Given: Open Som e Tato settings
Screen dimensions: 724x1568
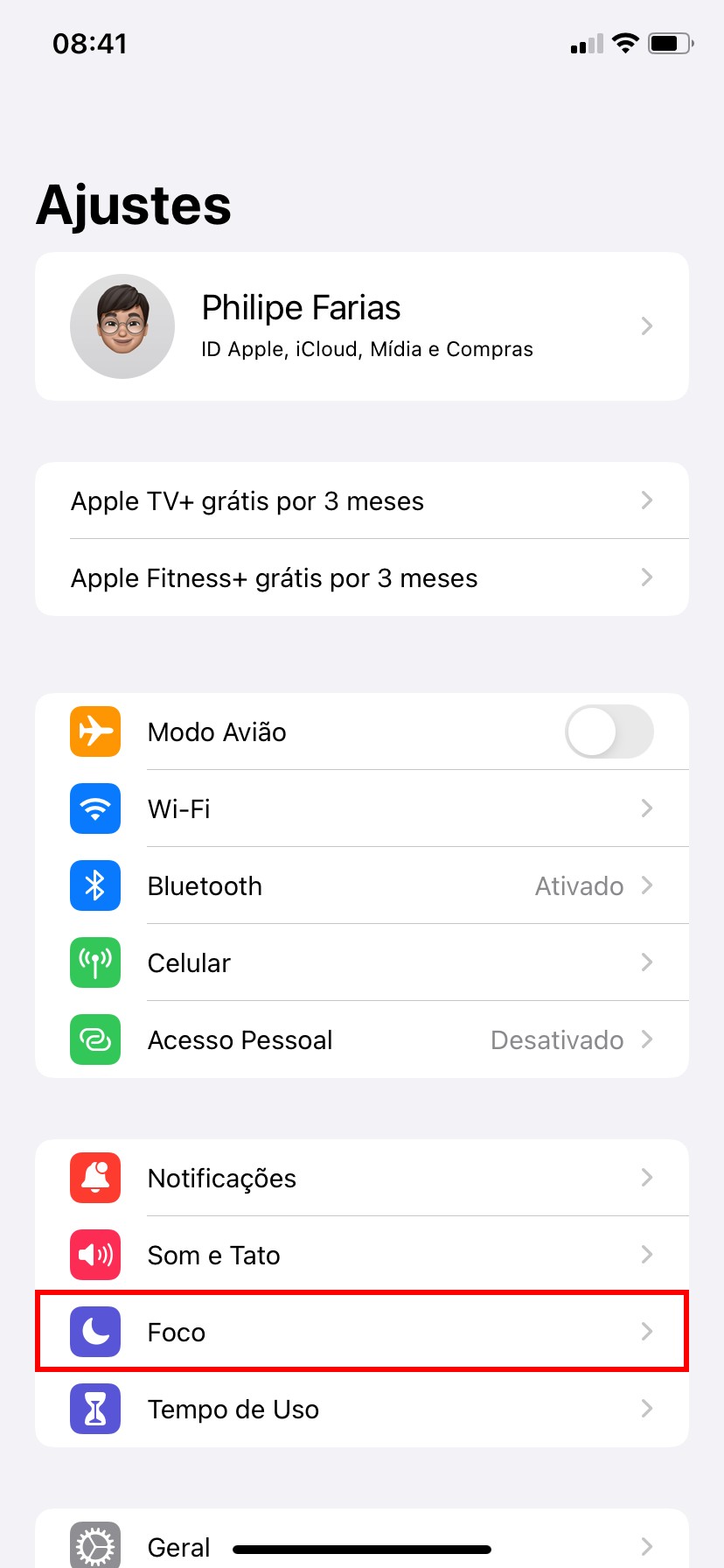Looking at the screenshot, I should pyautogui.click(x=362, y=1255).
